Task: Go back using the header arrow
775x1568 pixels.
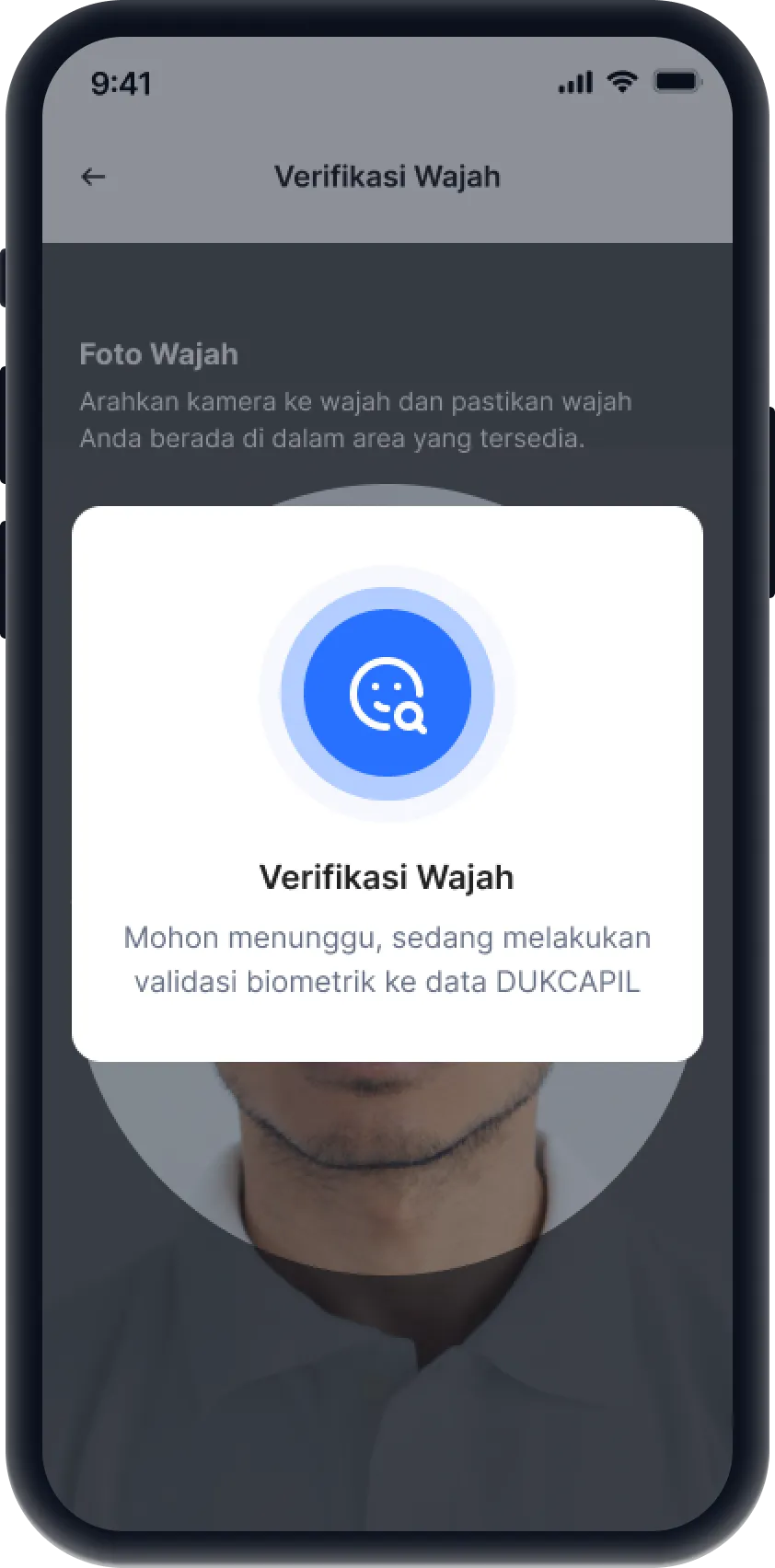Action: 93,177
